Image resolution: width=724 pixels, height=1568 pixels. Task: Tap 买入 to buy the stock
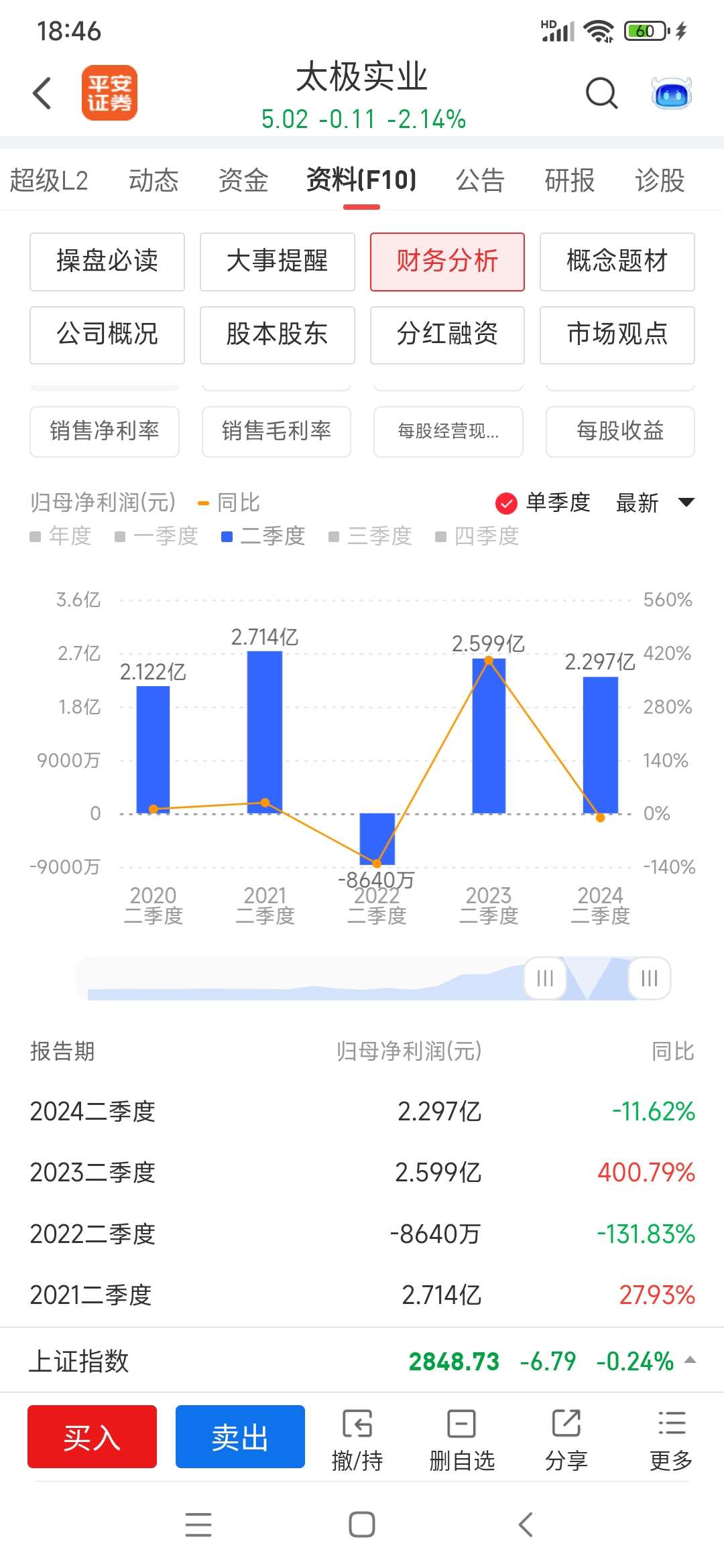(92, 1437)
